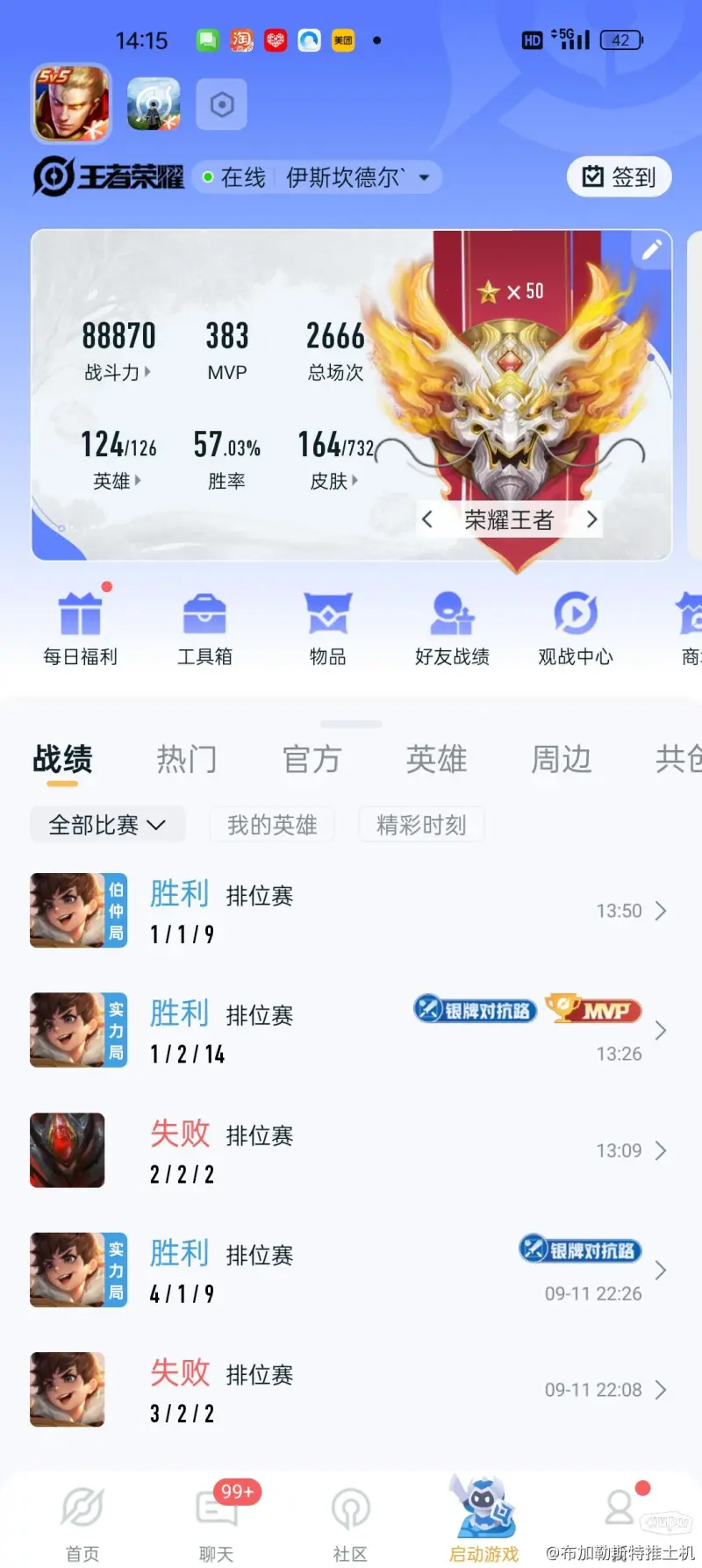
Task: Expand the 全部比赛 match filter dropdown
Action: [x=107, y=824]
